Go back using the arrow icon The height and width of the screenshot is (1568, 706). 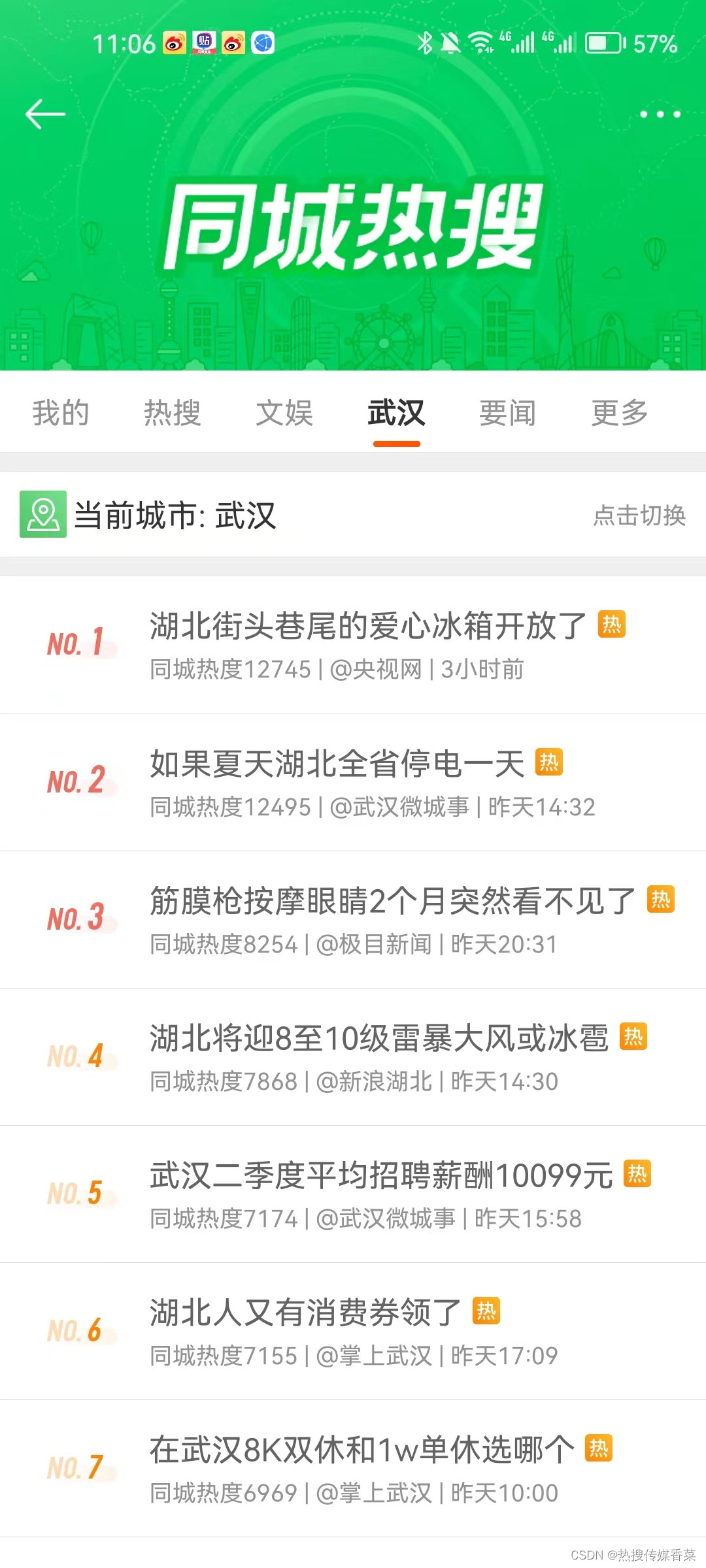click(x=45, y=114)
